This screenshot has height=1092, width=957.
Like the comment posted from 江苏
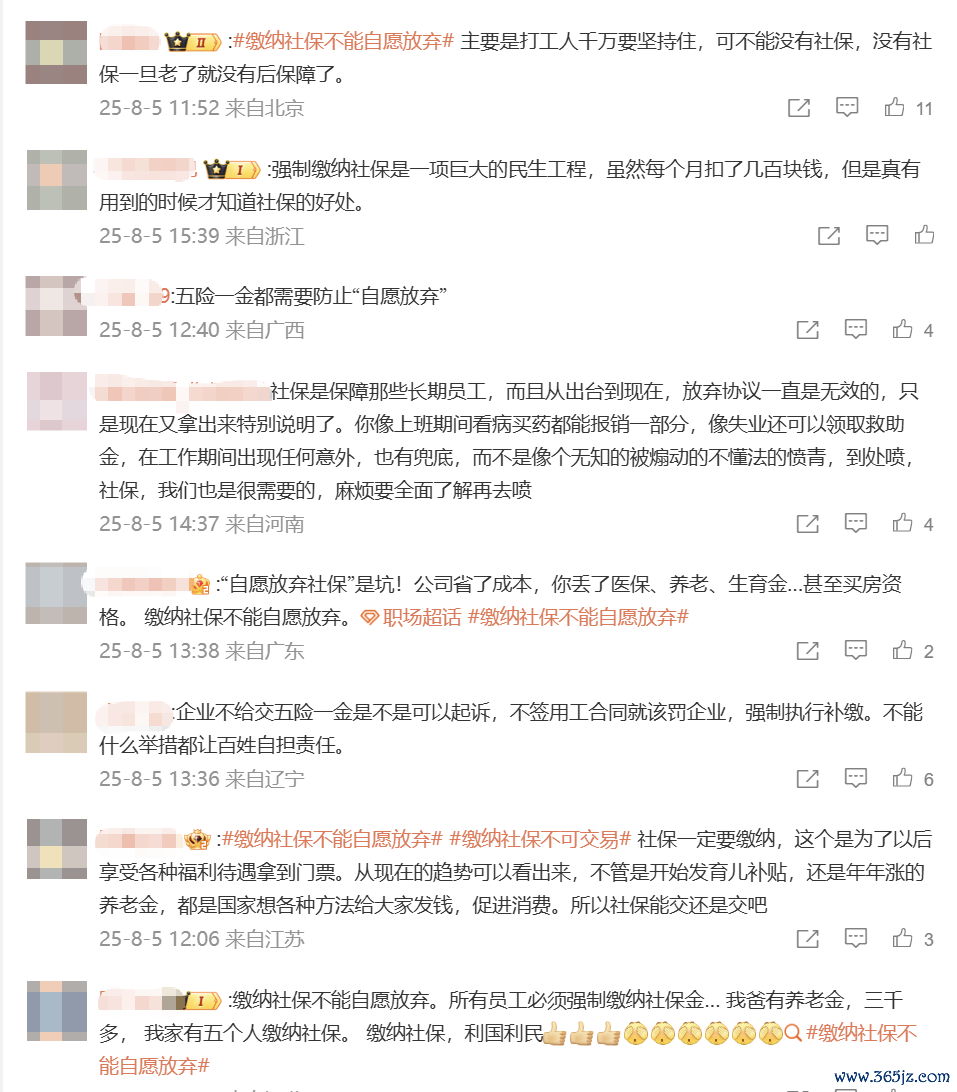(x=903, y=938)
